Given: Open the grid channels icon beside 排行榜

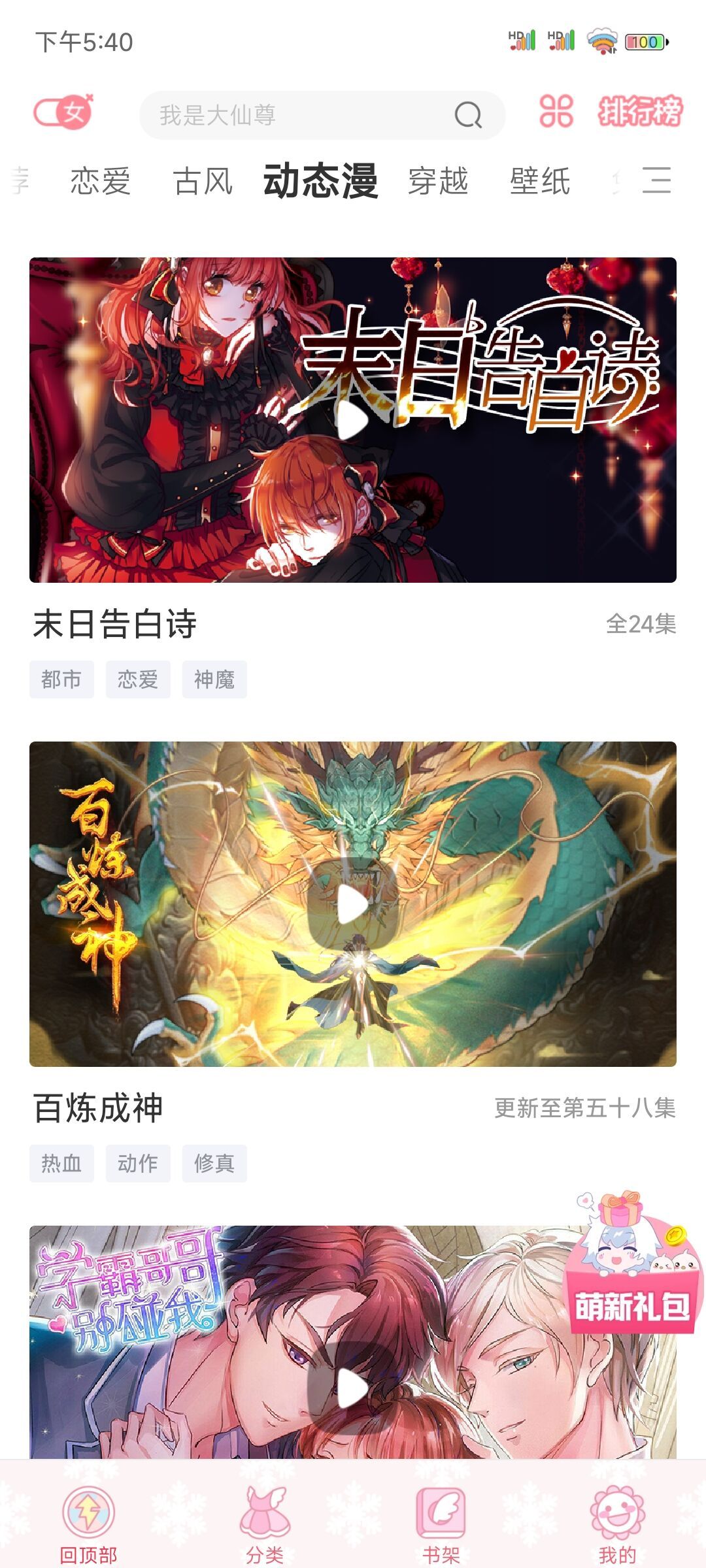Looking at the screenshot, I should [554, 113].
